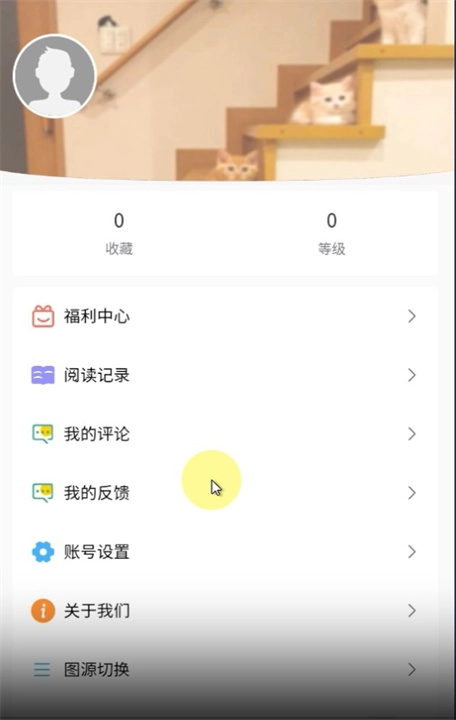This screenshot has height=720, width=456.
Task: Go to 我的评论
Action: tap(225, 434)
